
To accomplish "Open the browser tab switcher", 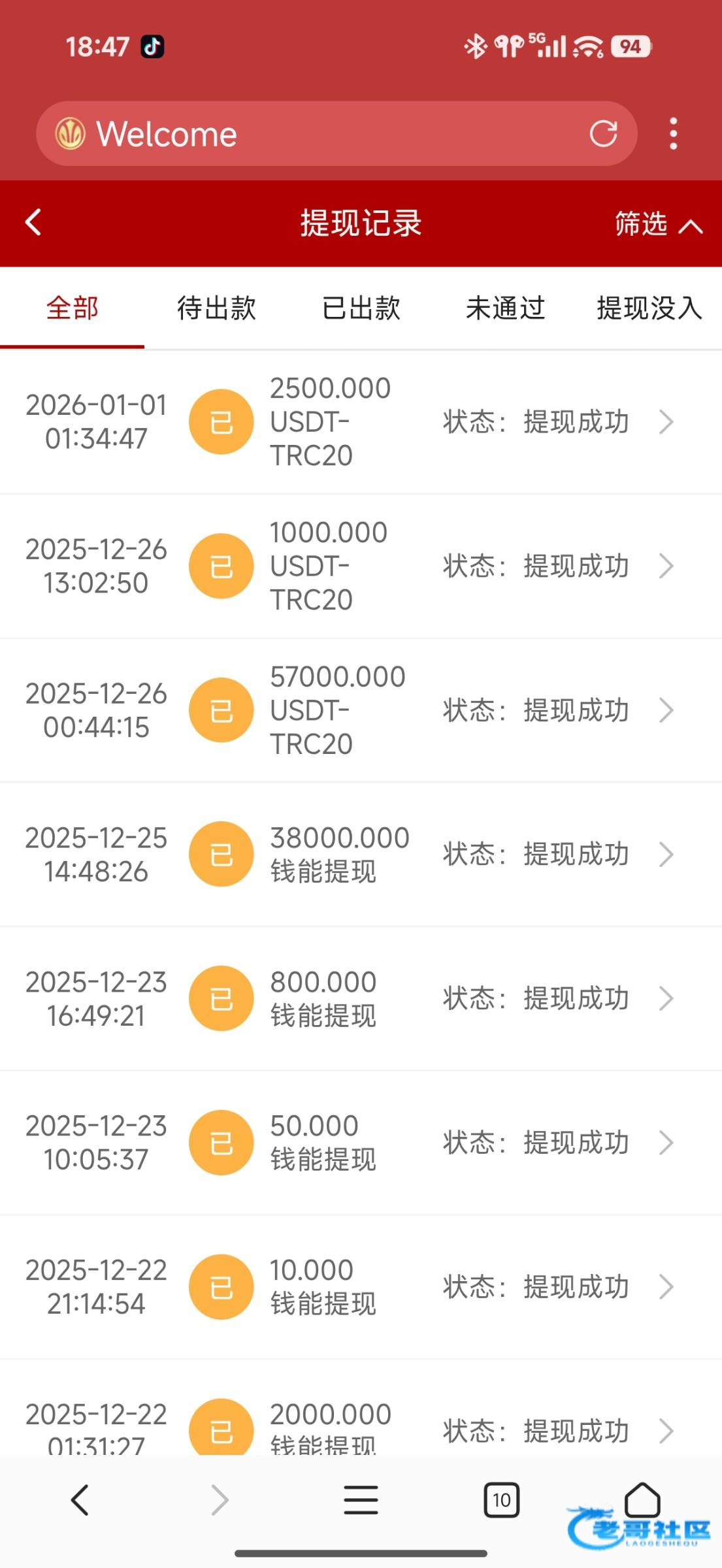I will pyautogui.click(x=501, y=1500).
